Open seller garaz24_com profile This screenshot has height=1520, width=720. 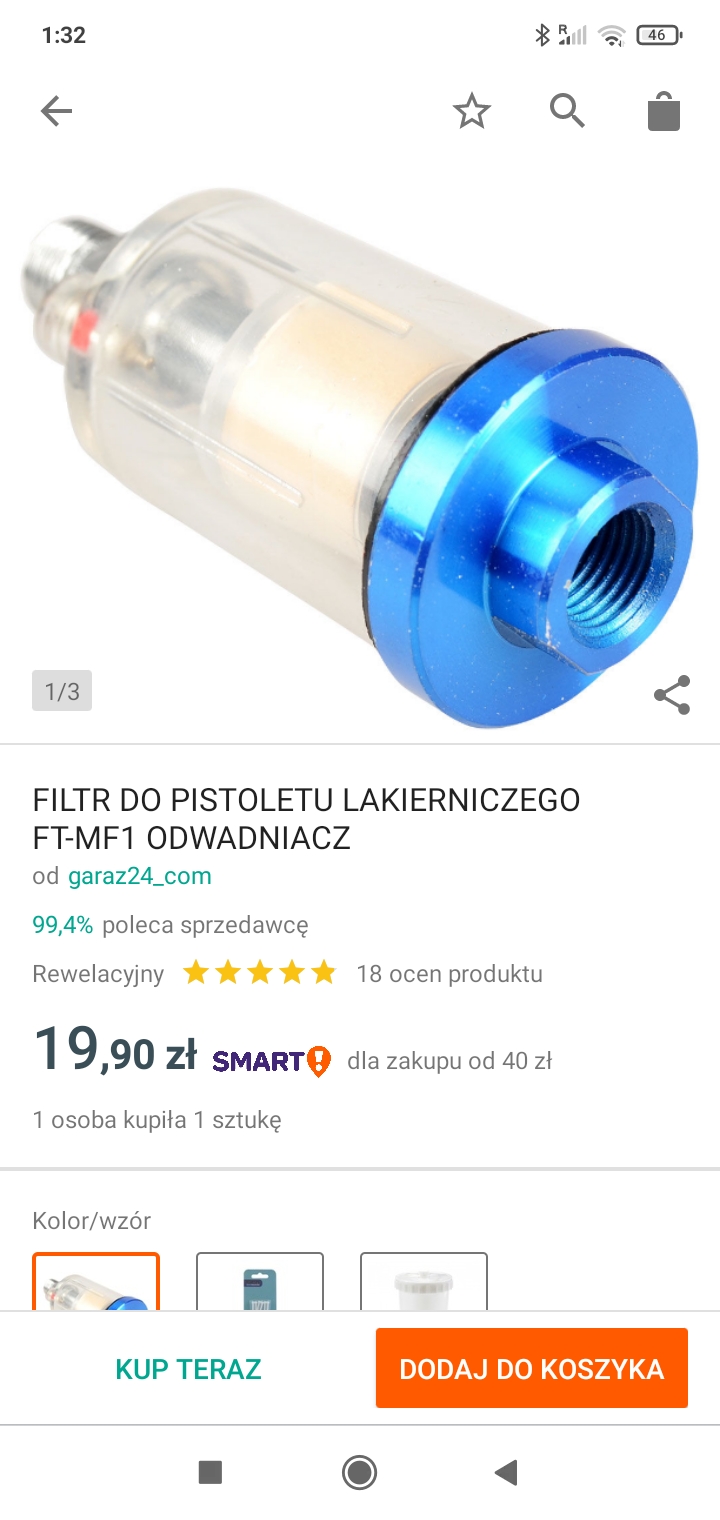point(140,877)
